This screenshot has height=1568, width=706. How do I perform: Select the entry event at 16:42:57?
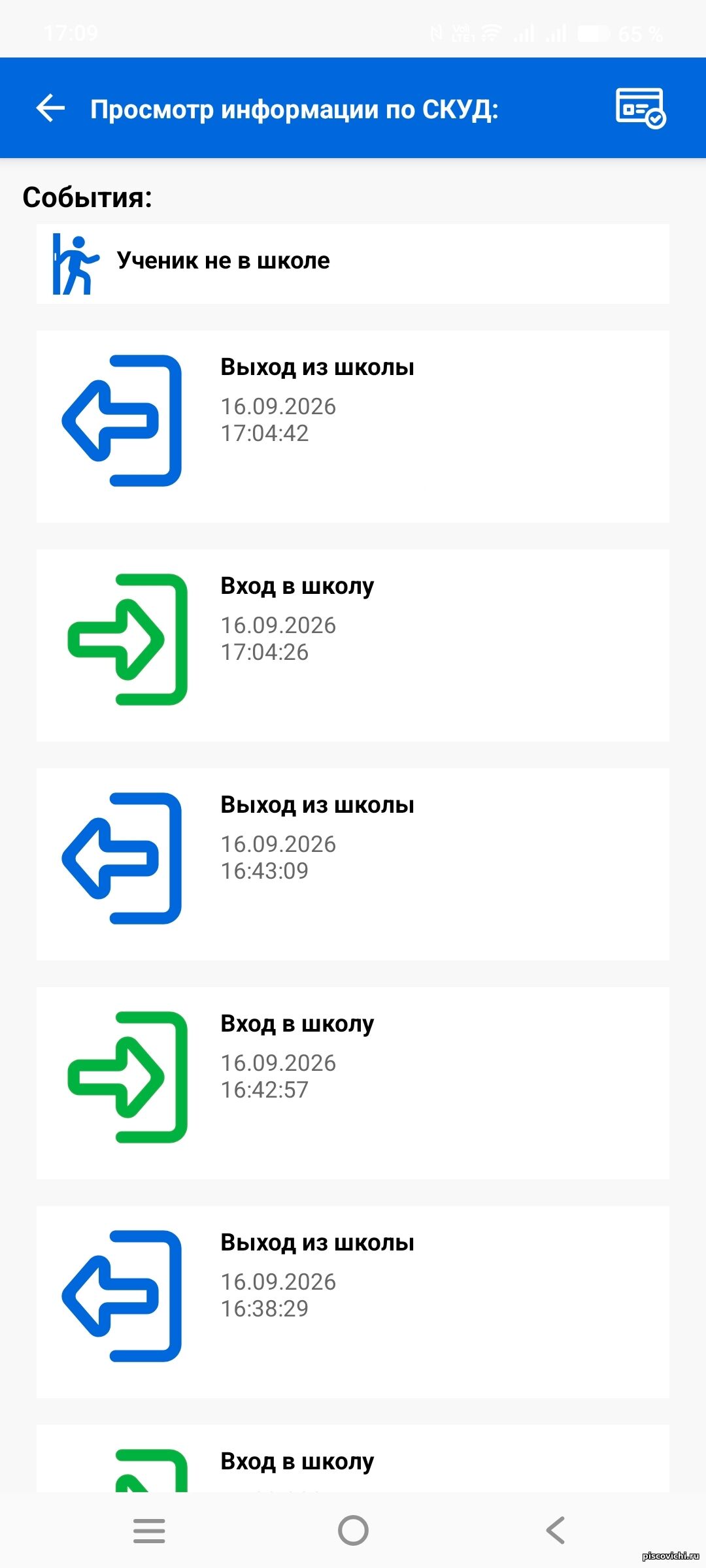[353, 1083]
